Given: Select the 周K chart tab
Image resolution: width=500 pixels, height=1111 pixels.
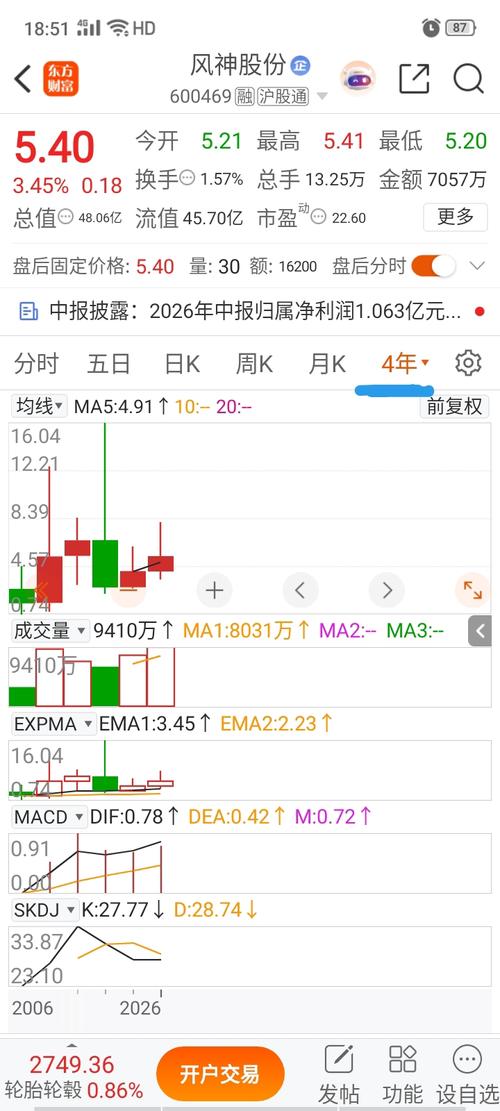Looking at the screenshot, I should click(254, 364).
